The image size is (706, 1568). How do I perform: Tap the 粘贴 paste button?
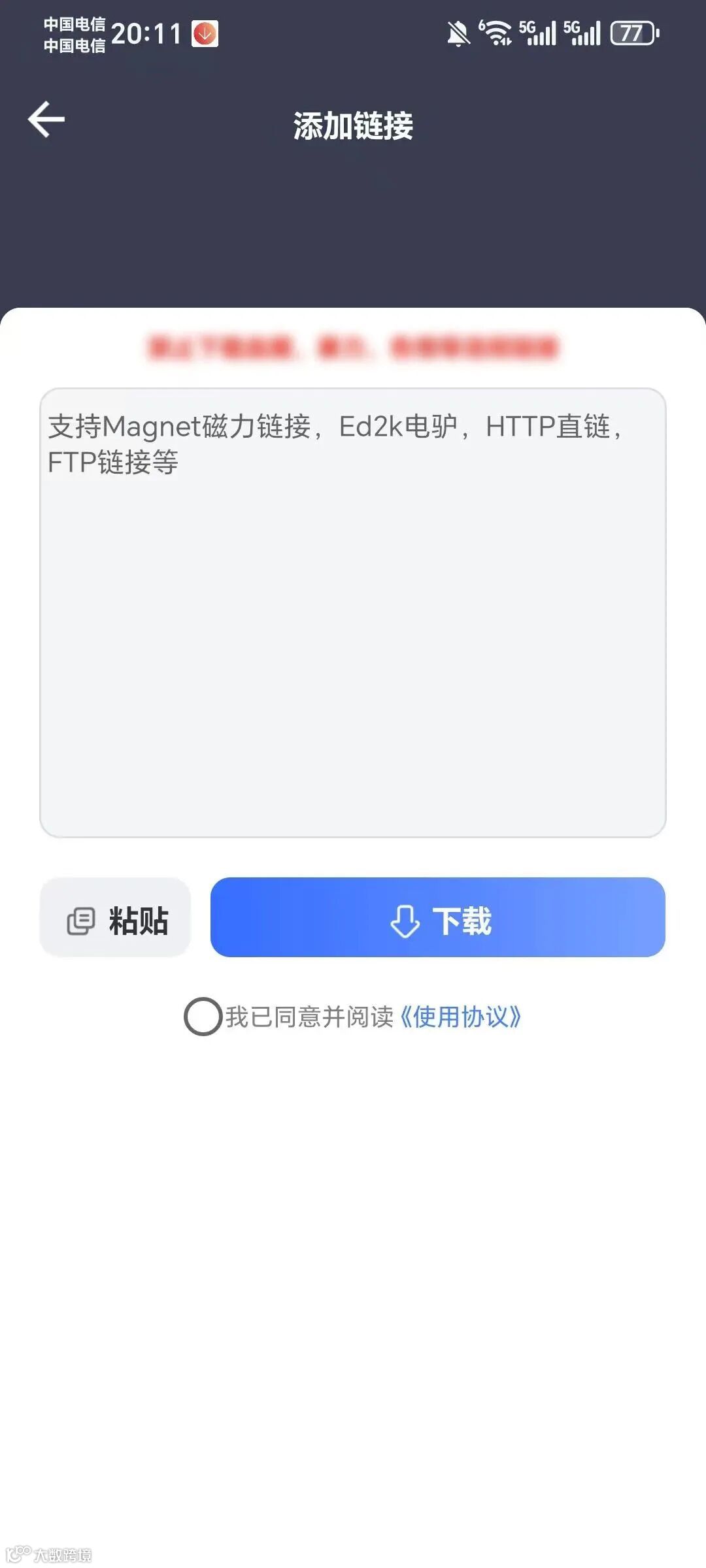click(116, 919)
